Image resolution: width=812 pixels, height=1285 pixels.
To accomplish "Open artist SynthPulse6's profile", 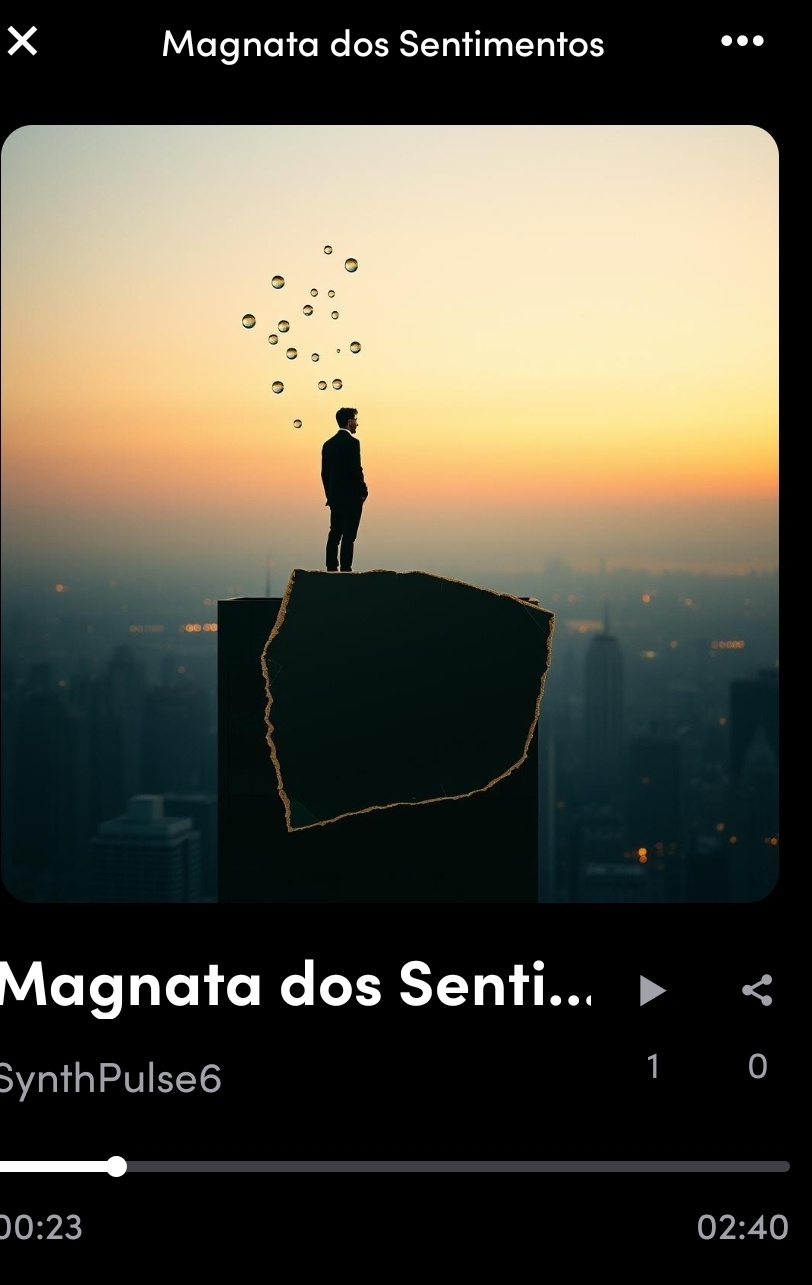I will click(110, 1079).
